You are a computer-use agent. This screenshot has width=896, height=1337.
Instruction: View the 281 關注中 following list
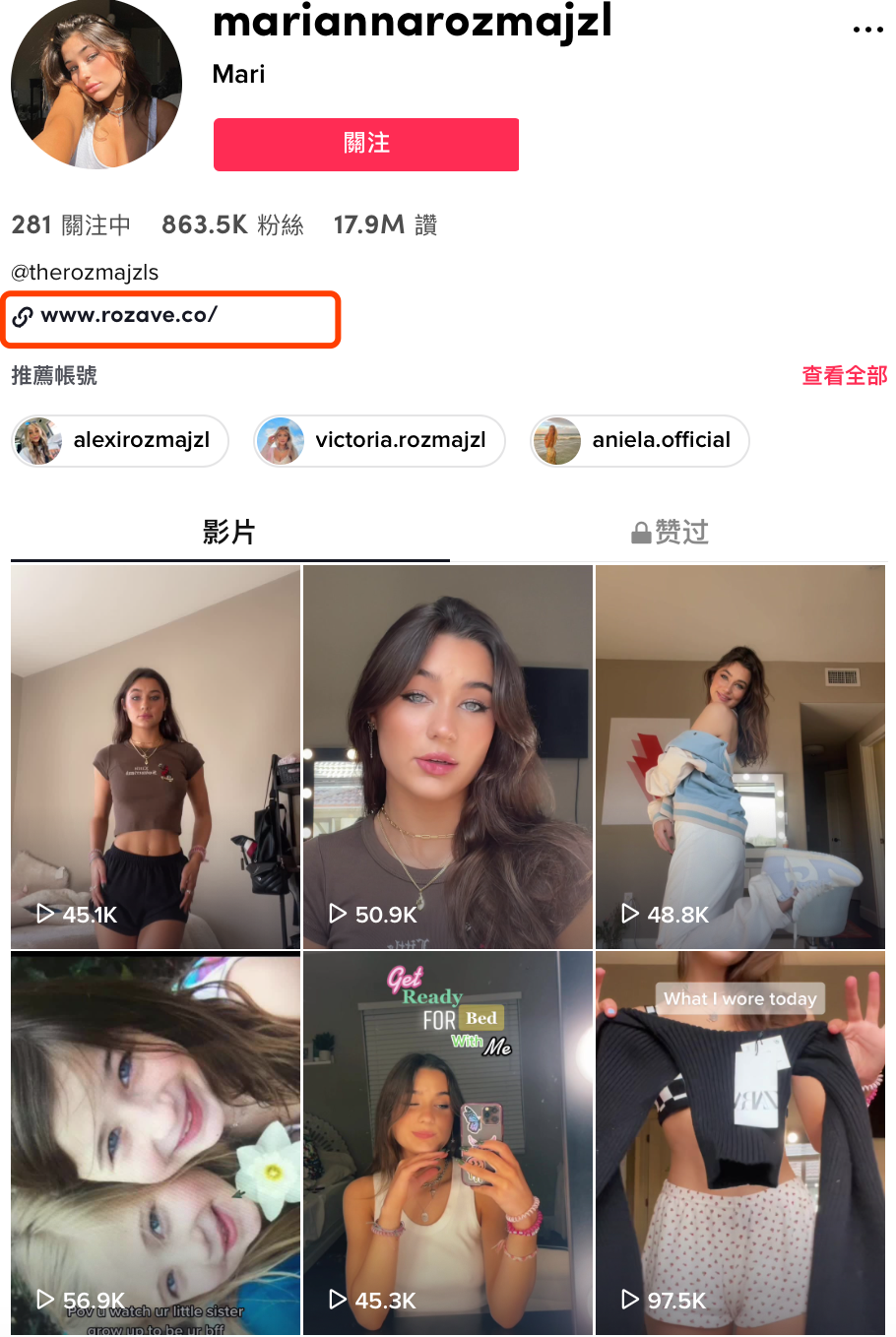tap(71, 225)
